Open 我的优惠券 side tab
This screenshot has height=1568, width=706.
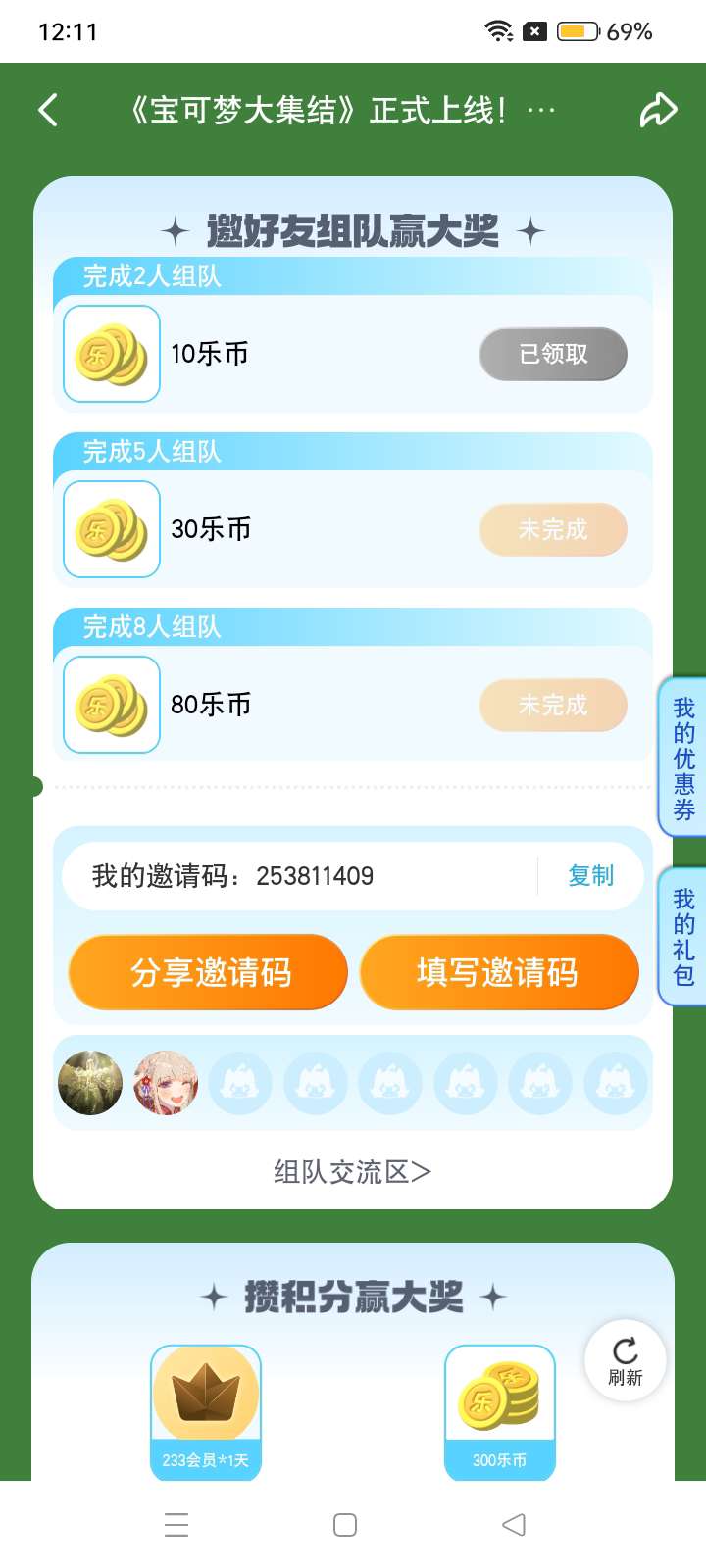(x=683, y=758)
